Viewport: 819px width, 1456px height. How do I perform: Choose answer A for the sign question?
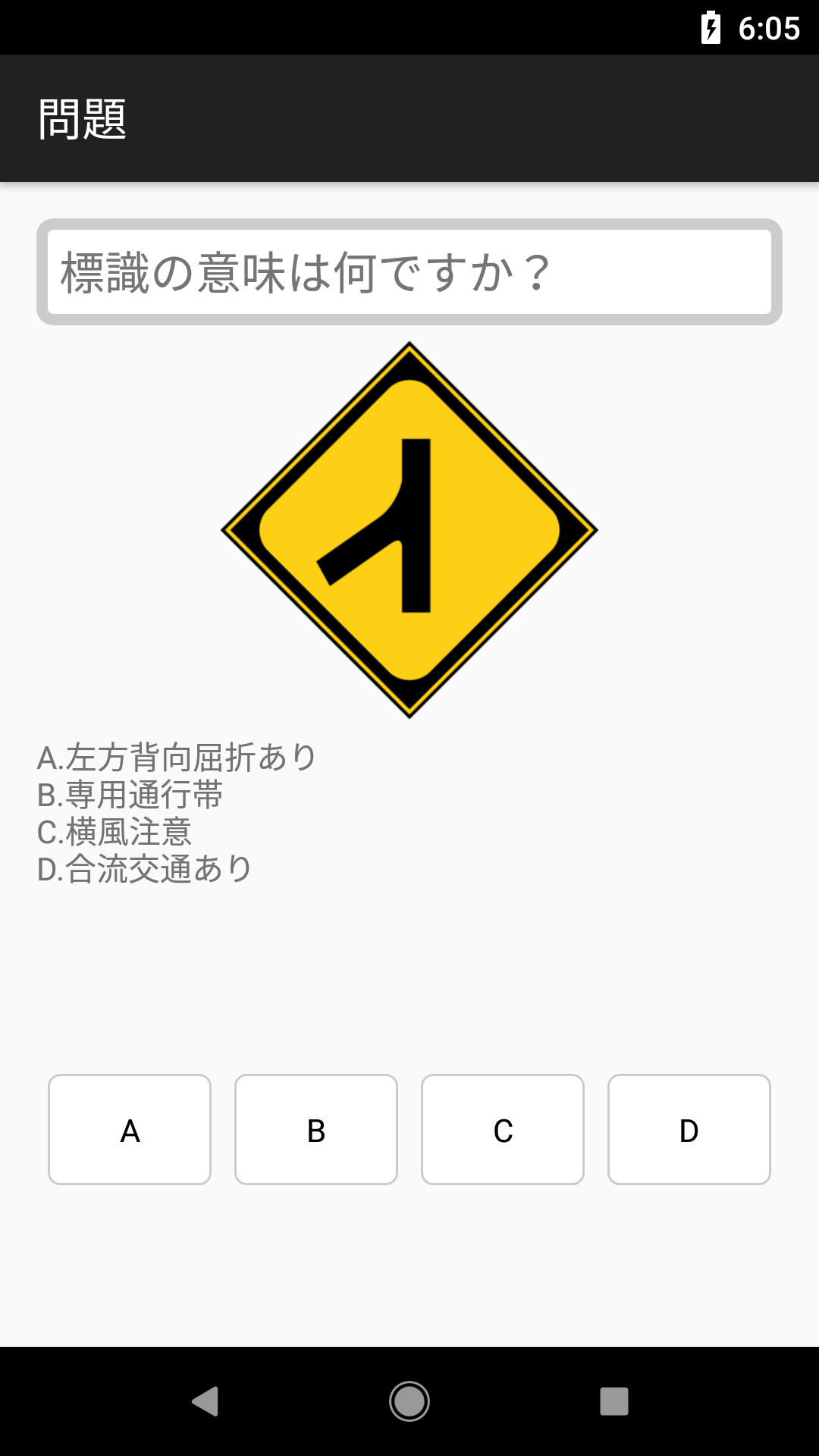[x=130, y=1129]
